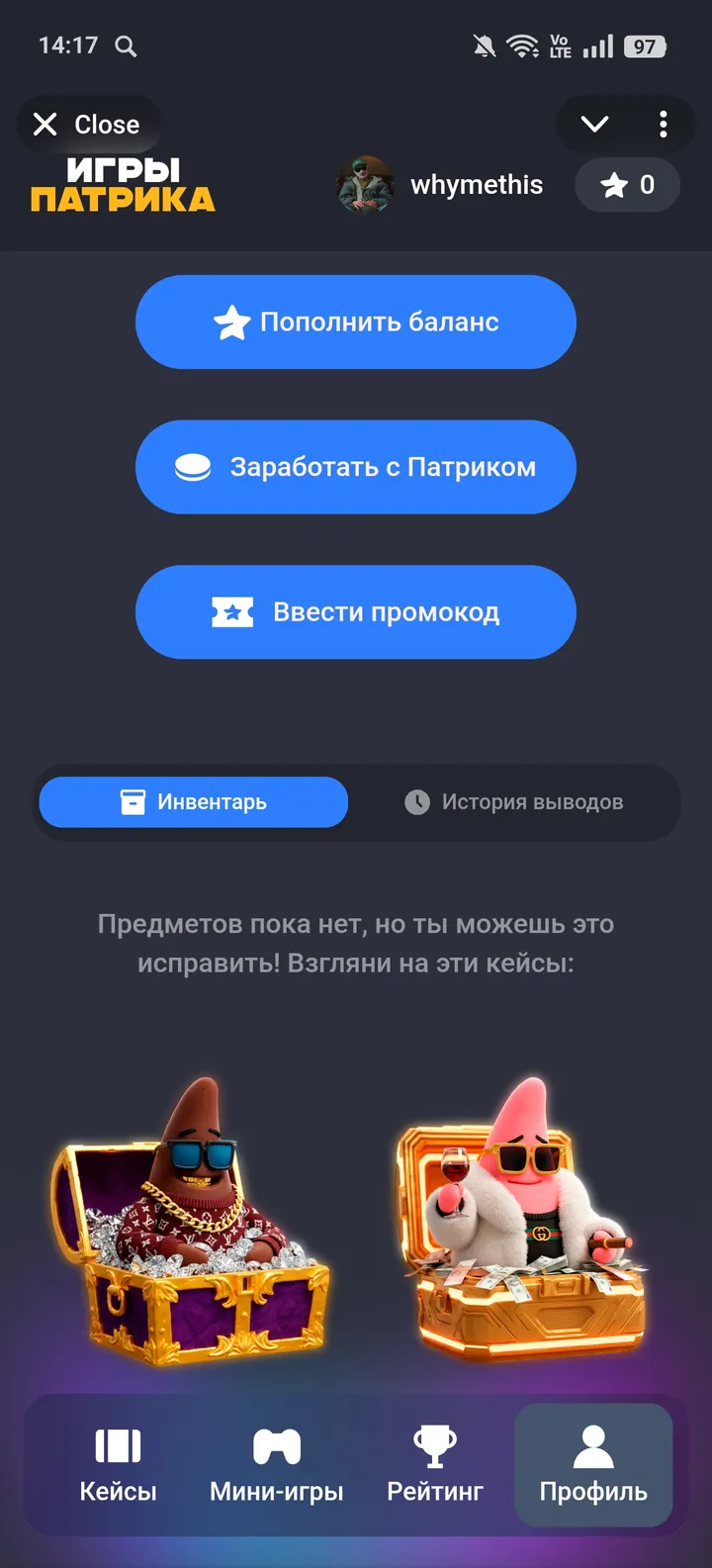
Task: Switch to История выводов tab
Action: tap(514, 802)
